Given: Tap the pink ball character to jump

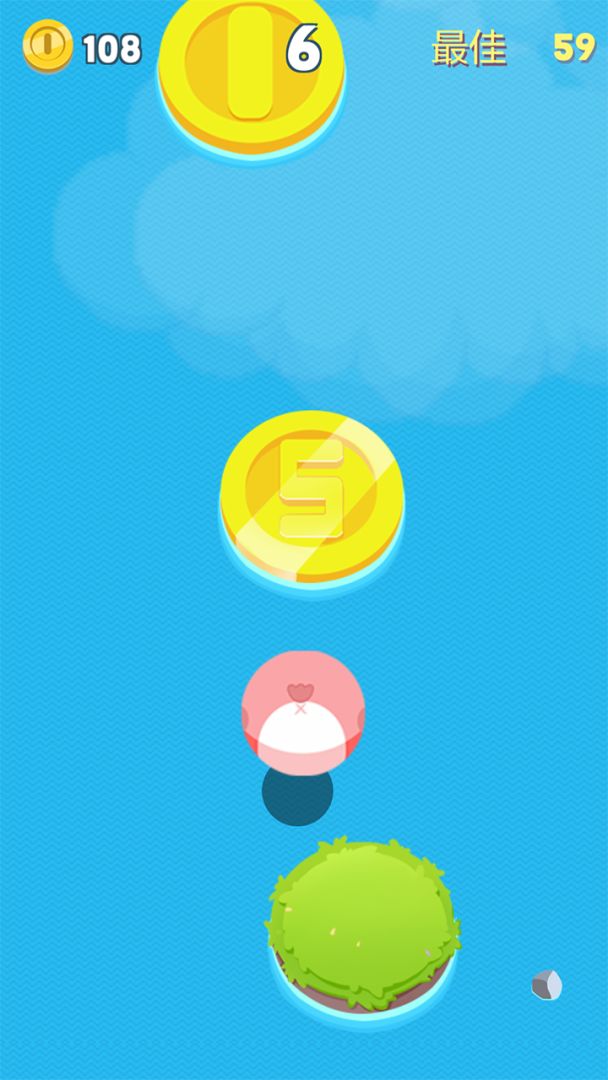Looking at the screenshot, I should [302, 712].
